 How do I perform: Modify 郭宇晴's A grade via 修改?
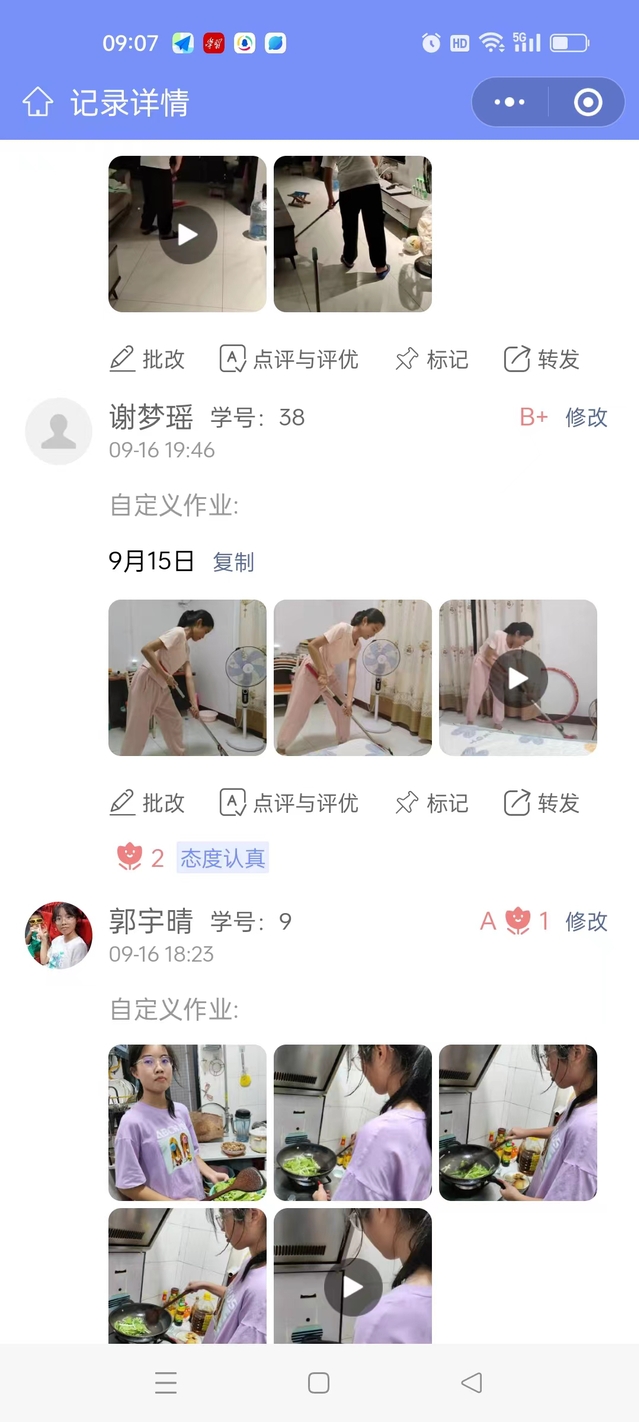[x=586, y=921]
